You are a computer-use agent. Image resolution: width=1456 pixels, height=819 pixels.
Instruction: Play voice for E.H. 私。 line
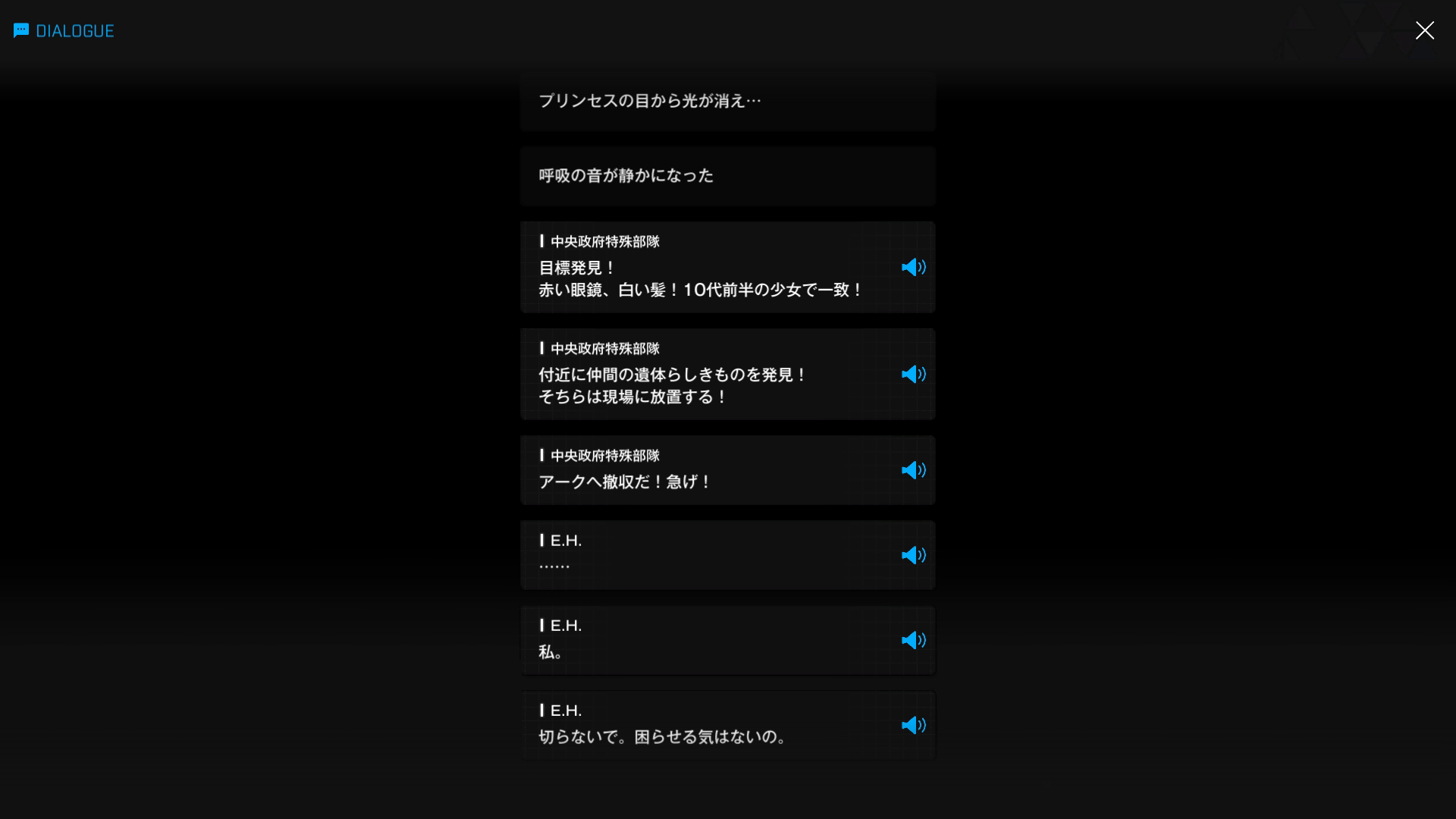click(913, 640)
